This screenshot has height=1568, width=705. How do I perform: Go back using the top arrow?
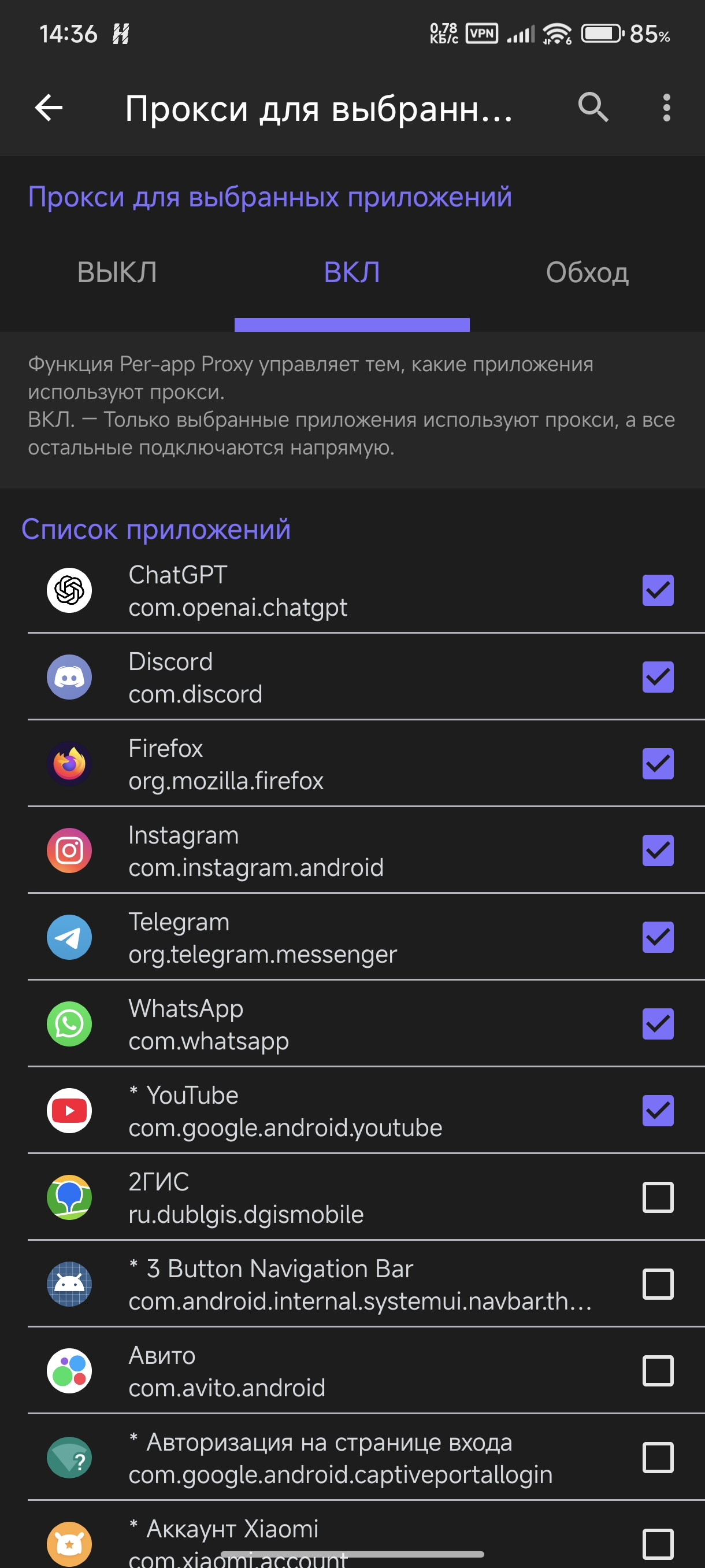pos(49,108)
